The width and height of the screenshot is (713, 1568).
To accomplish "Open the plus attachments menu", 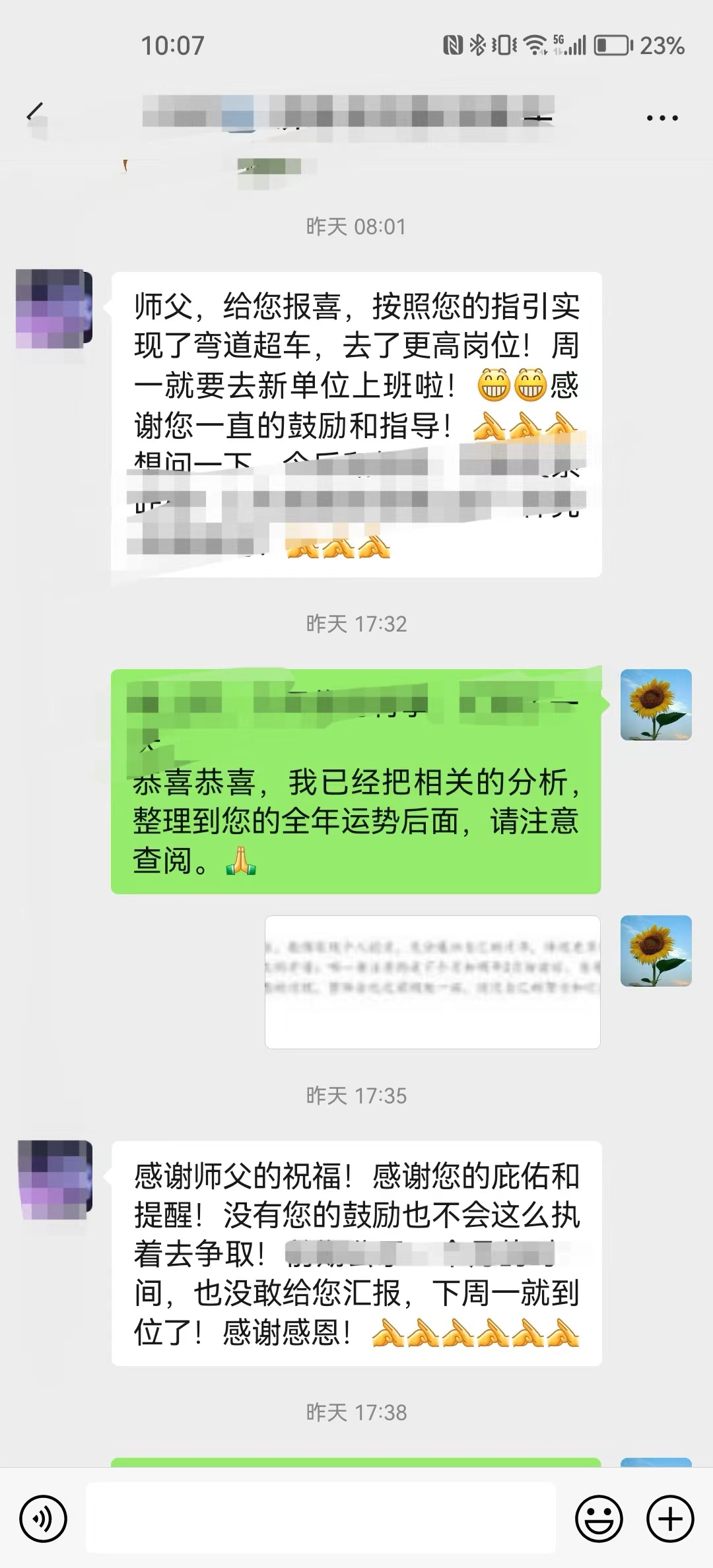I will pos(670,1519).
